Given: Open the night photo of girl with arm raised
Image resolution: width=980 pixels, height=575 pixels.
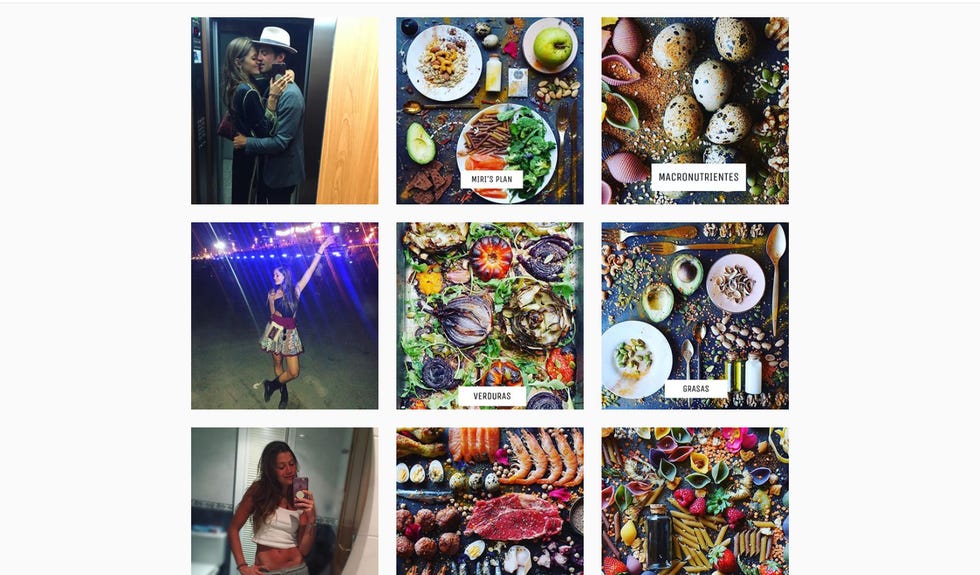Looking at the screenshot, I should click(x=285, y=315).
